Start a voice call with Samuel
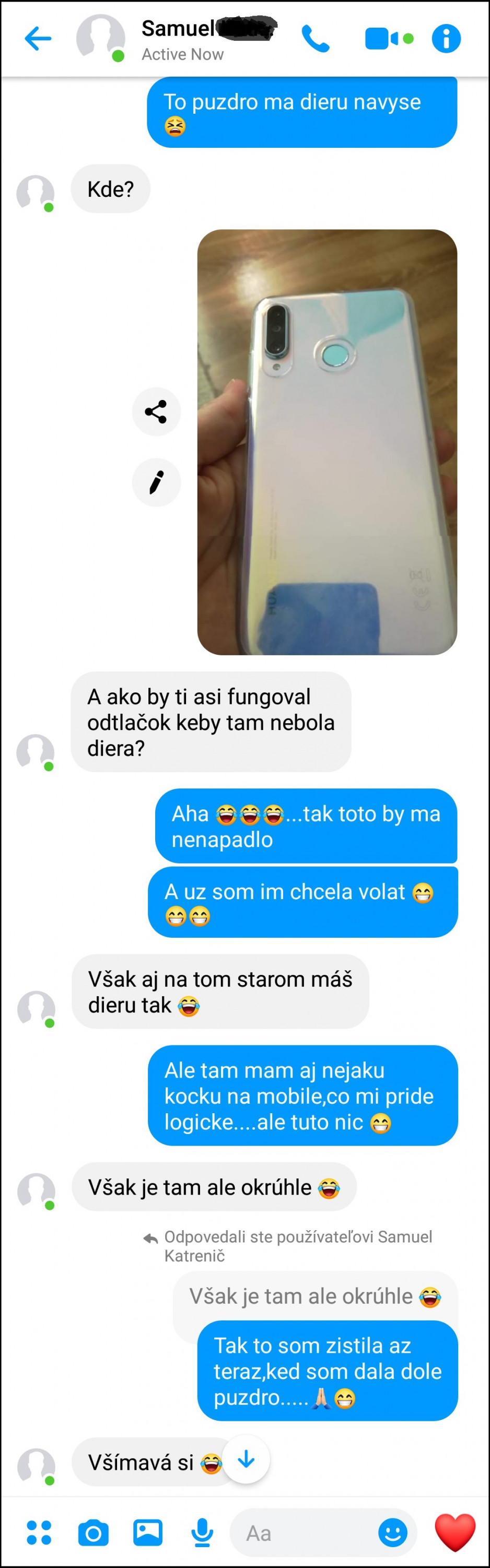Viewport: 490px width, 1568px height. click(x=316, y=39)
